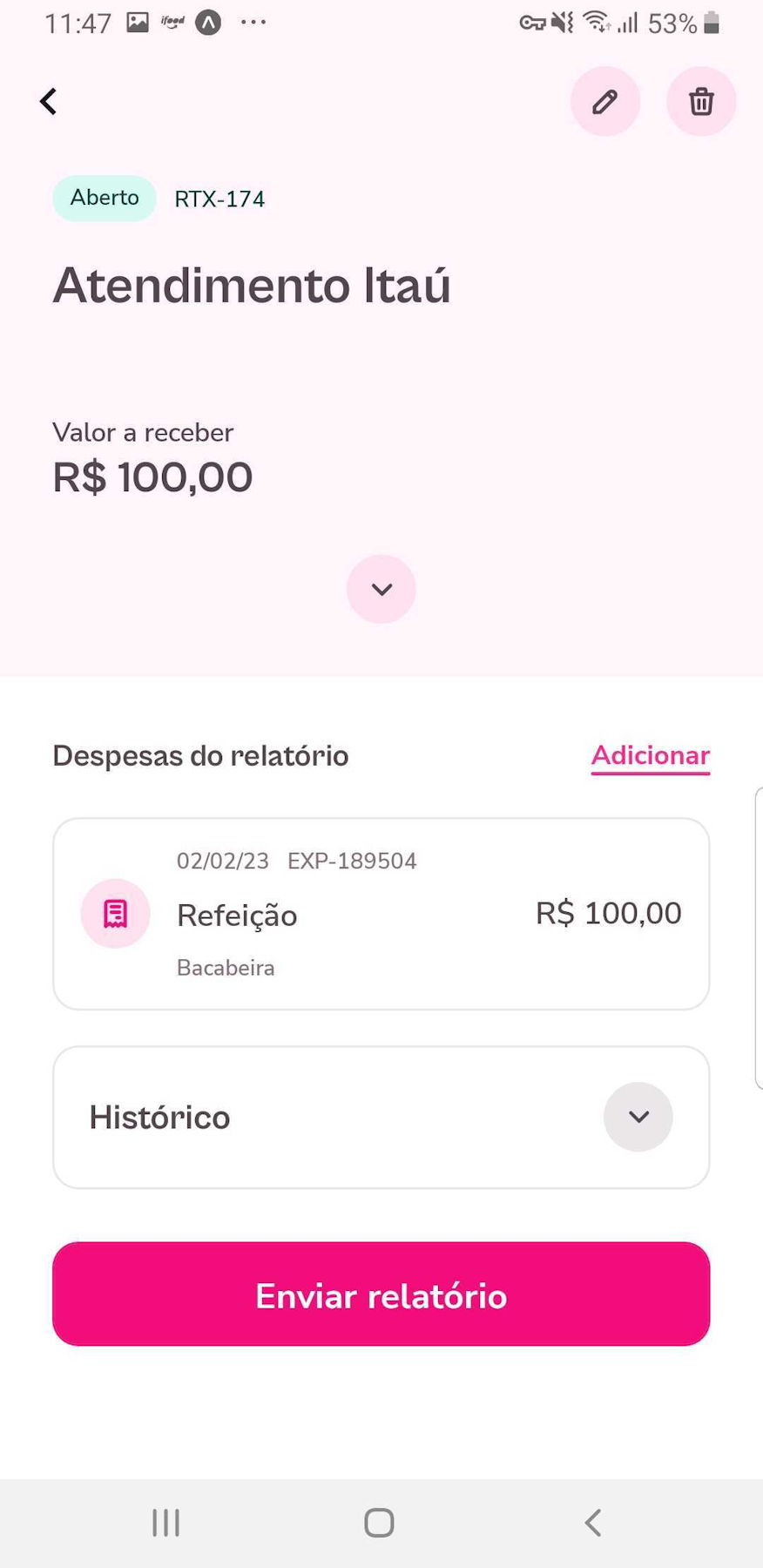This screenshot has height=1568, width=763.
Task: Tap the back arrow at top left
Action: pyautogui.click(x=48, y=100)
